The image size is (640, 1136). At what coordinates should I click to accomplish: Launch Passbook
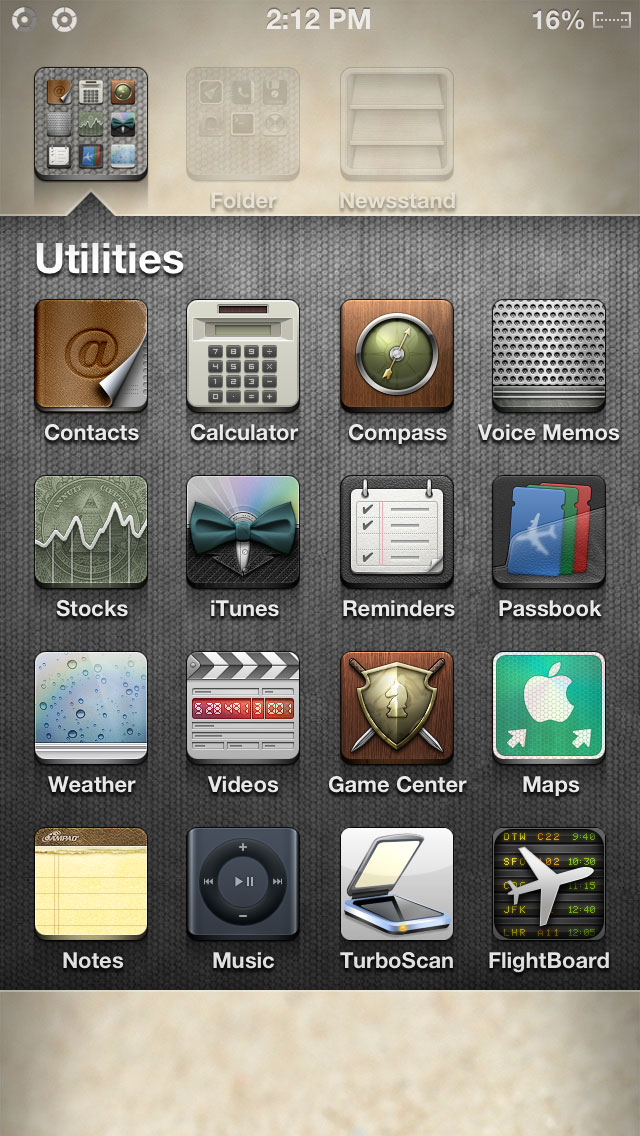click(549, 531)
